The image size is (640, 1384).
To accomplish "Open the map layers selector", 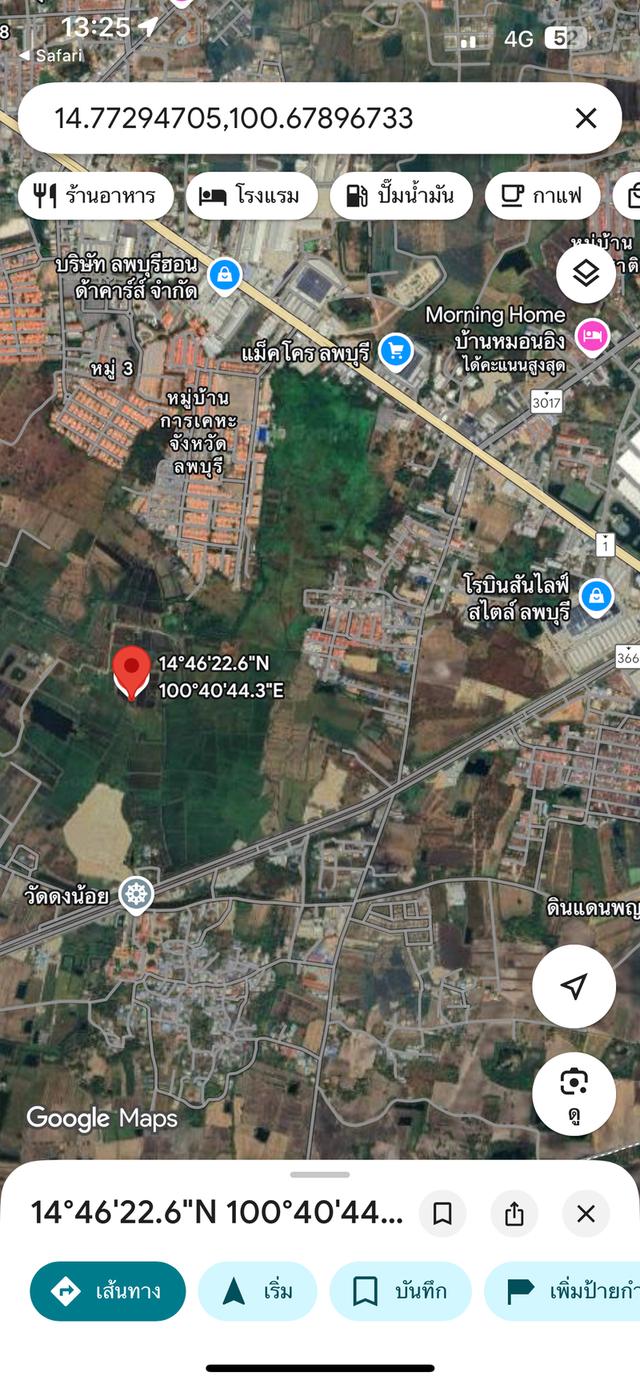I will [585, 273].
